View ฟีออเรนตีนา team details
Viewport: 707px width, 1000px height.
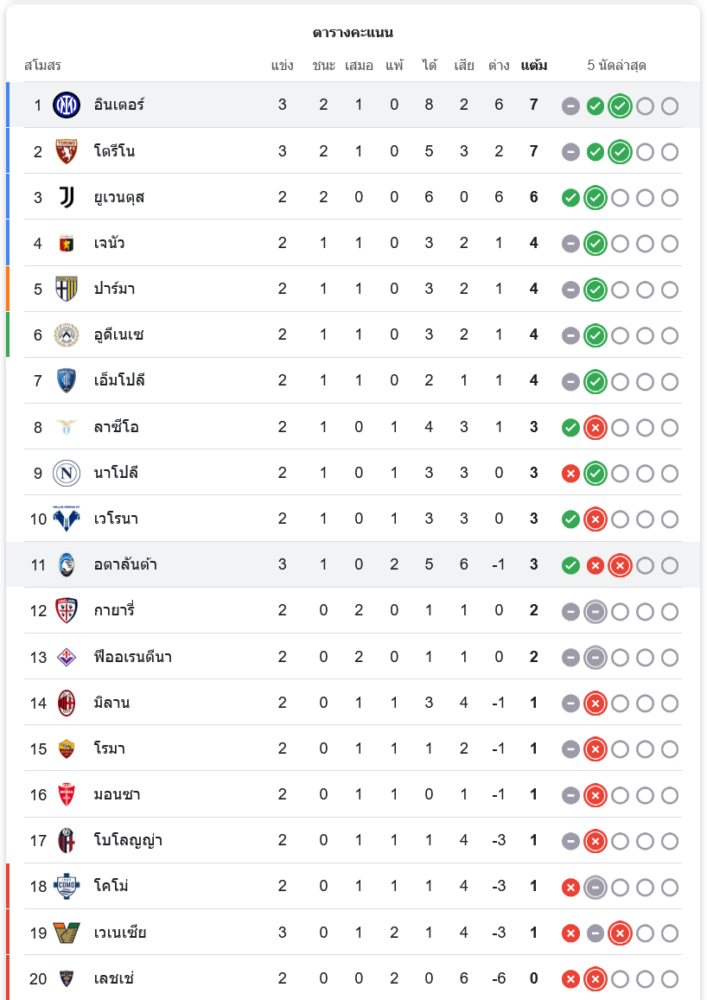(132, 657)
